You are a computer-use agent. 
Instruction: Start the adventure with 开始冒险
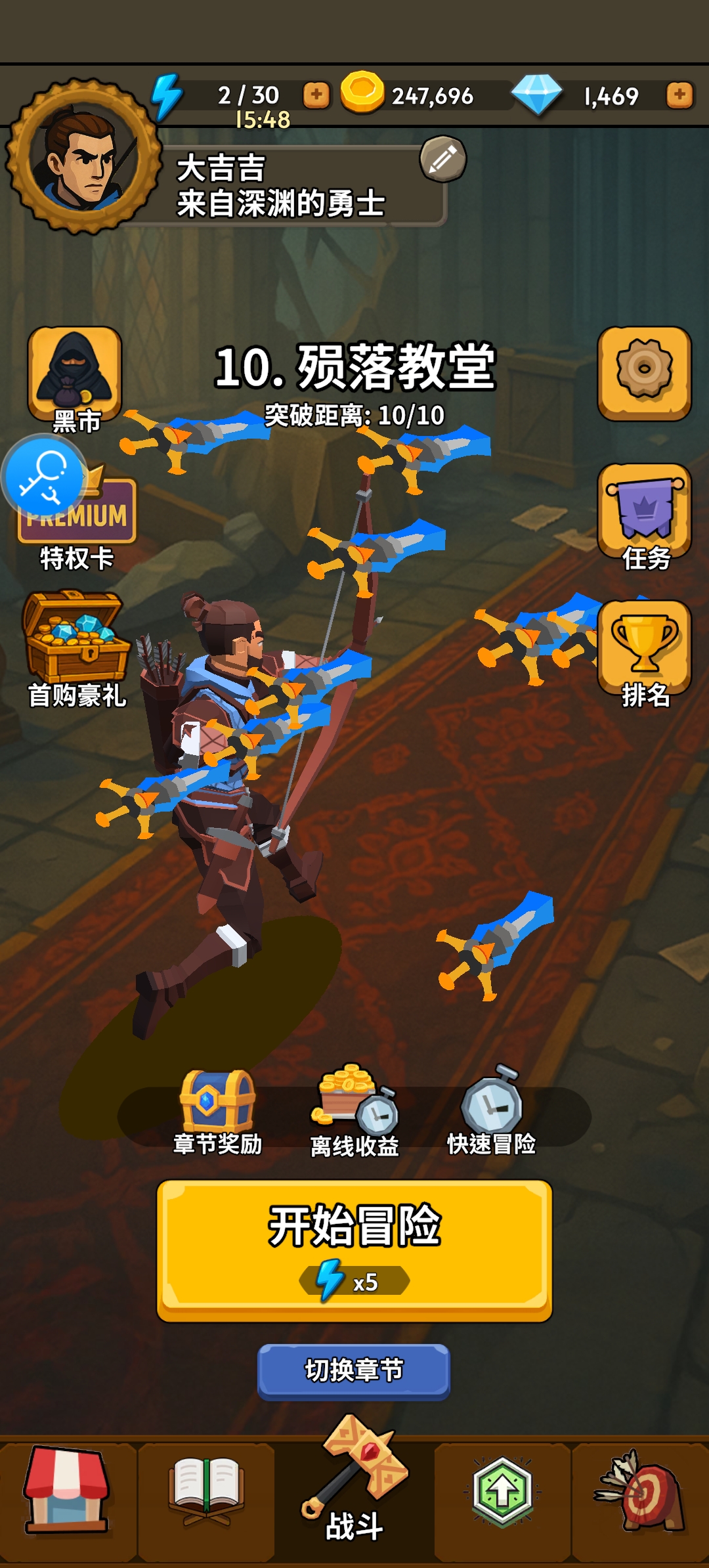[354, 1249]
